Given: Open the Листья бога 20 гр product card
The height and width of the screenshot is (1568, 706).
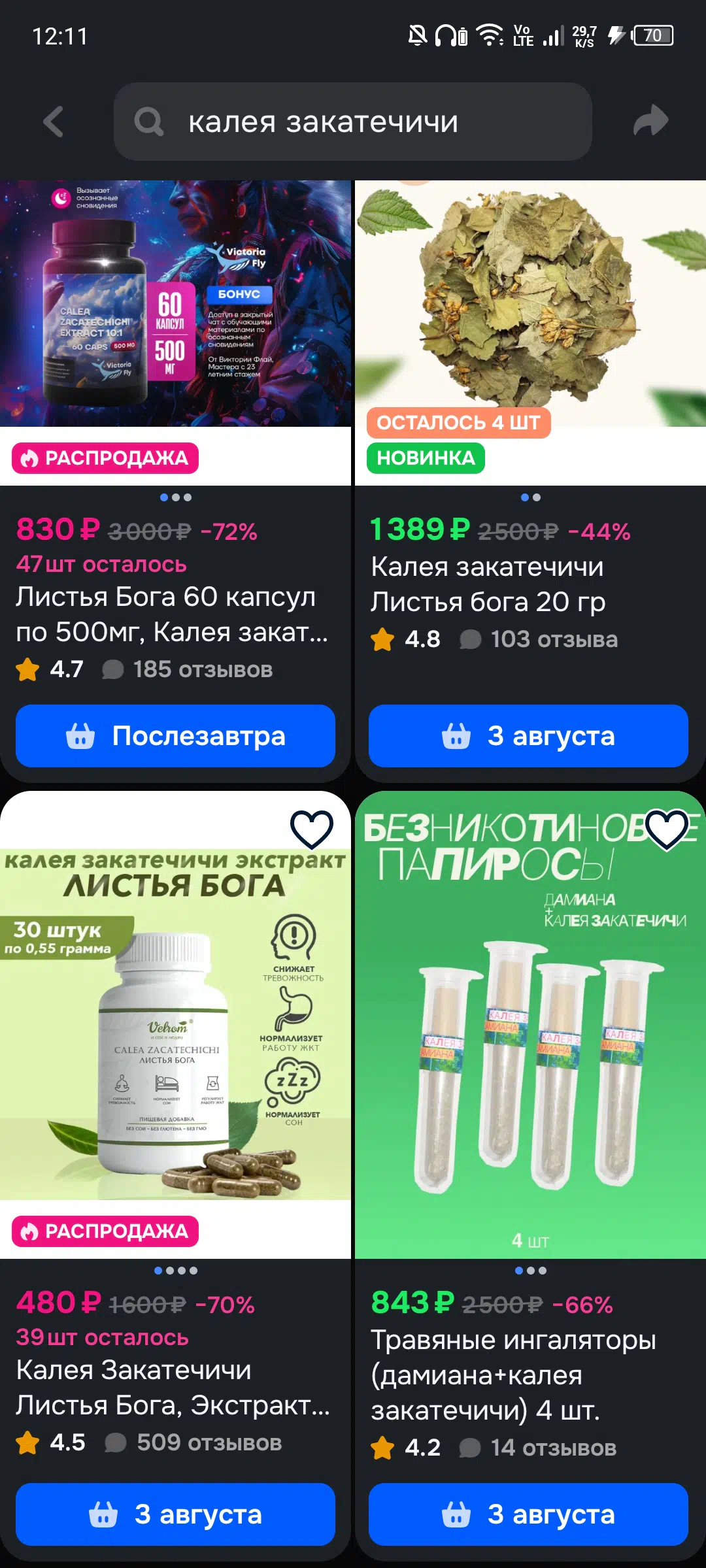Looking at the screenshot, I should click(530, 481).
